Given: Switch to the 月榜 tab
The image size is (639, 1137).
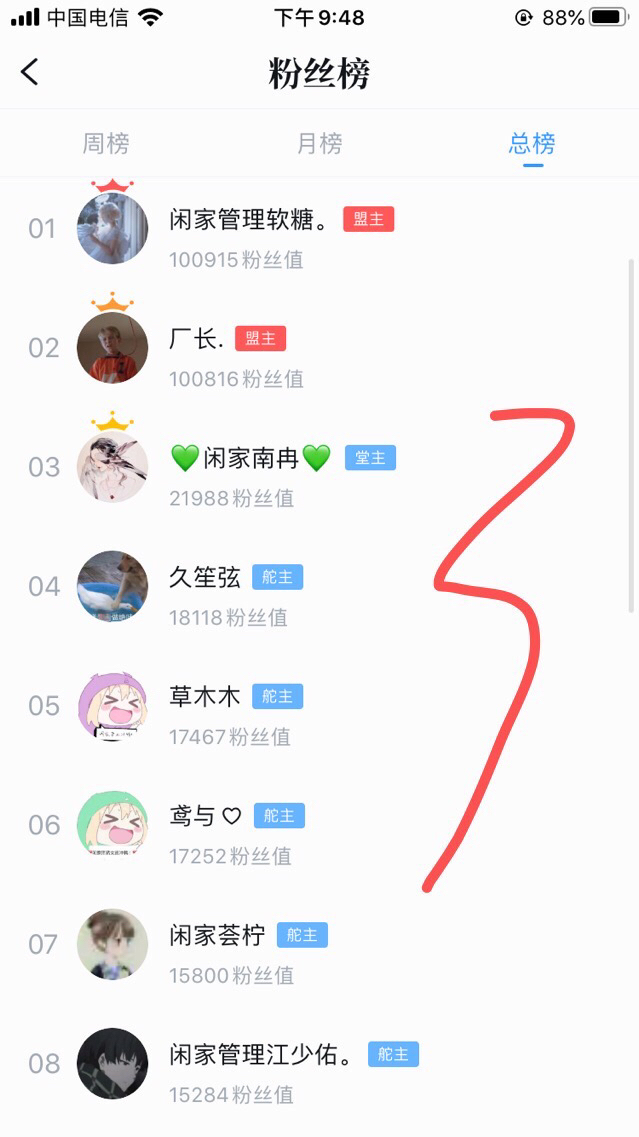Looking at the screenshot, I should (x=320, y=144).
